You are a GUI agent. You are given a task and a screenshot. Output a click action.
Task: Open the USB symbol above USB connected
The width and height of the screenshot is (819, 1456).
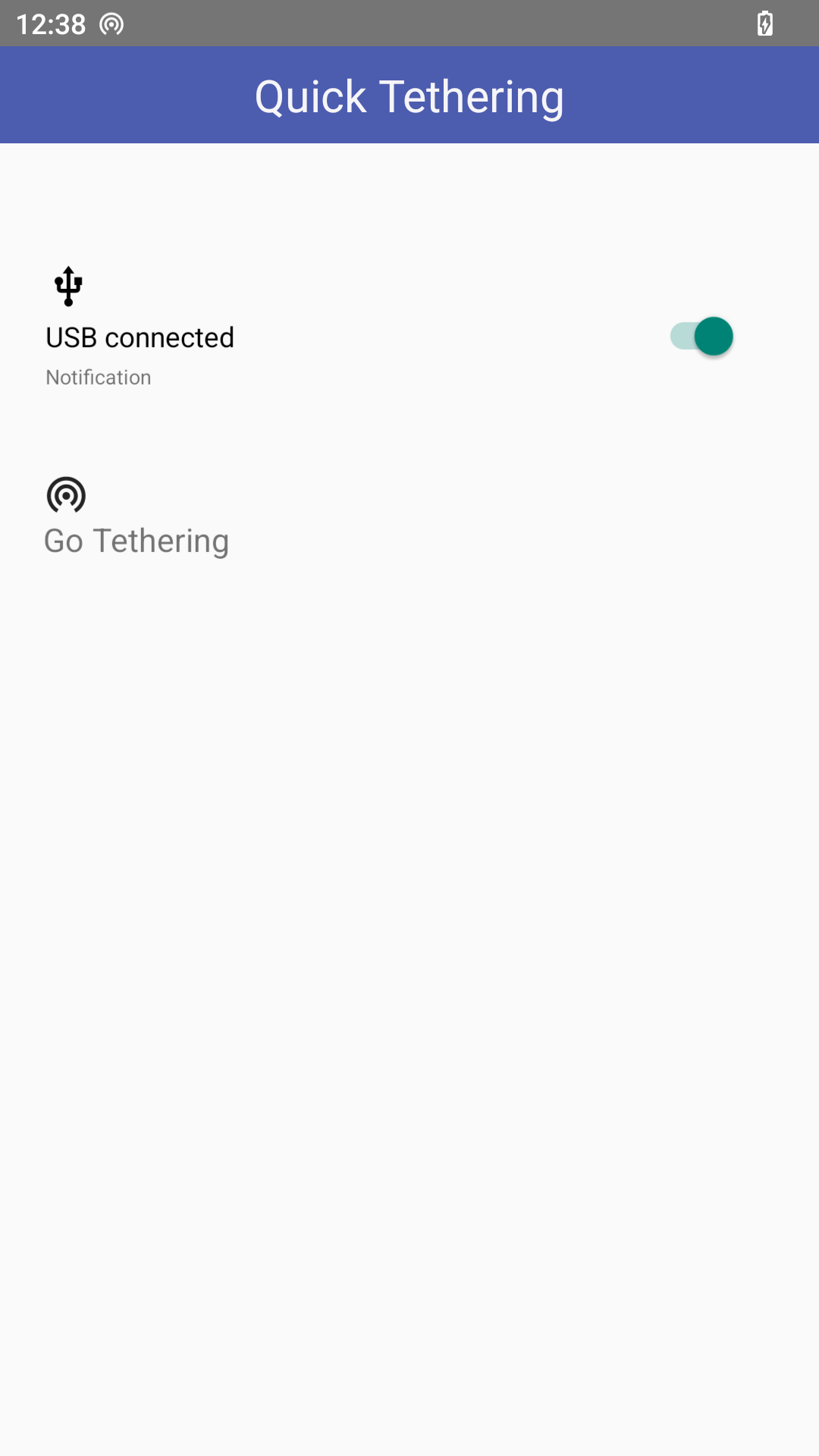pos(68,286)
